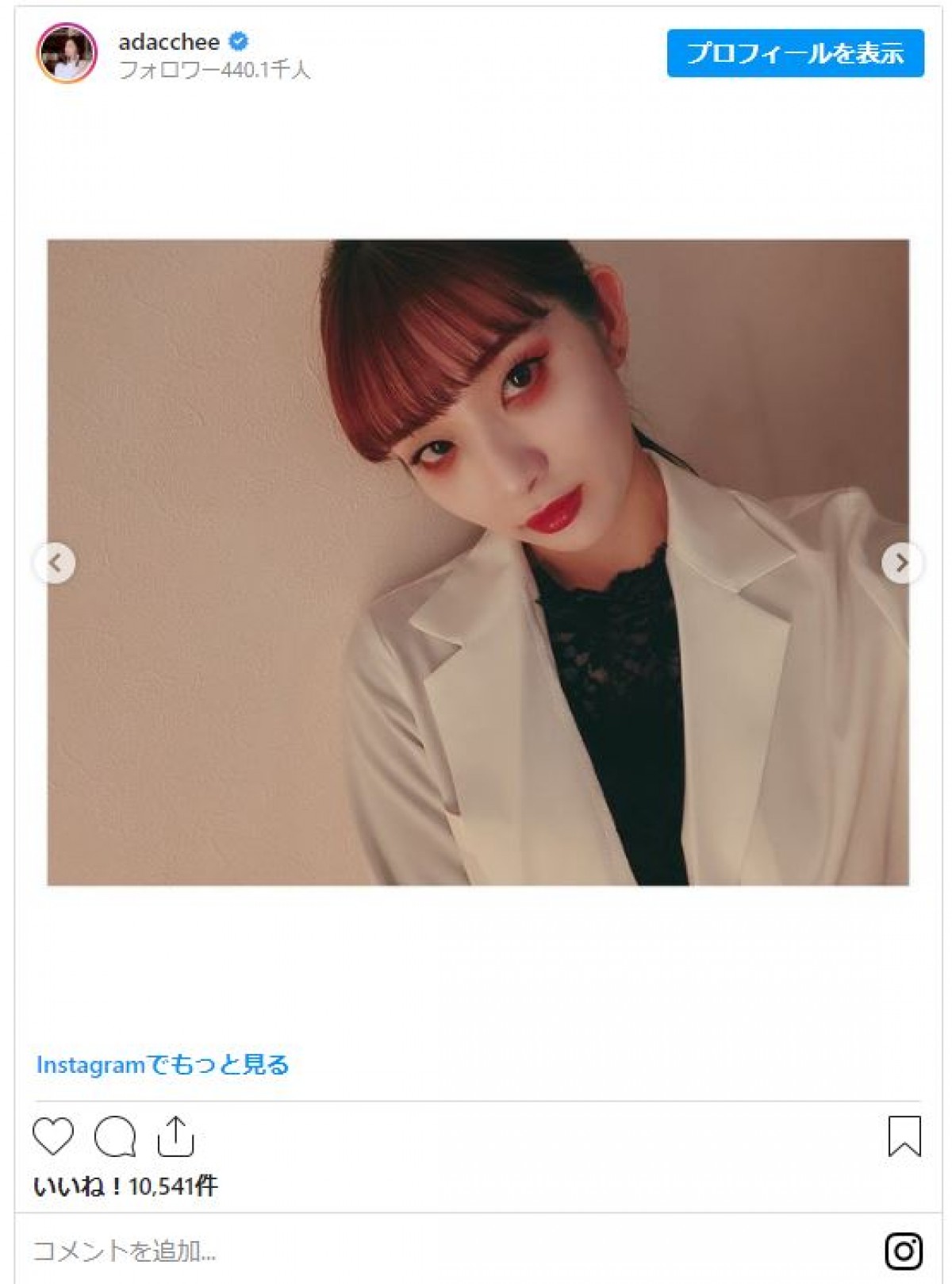952x1284 pixels.
Task: Like this post with the heart icon
Action: (x=53, y=1136)
